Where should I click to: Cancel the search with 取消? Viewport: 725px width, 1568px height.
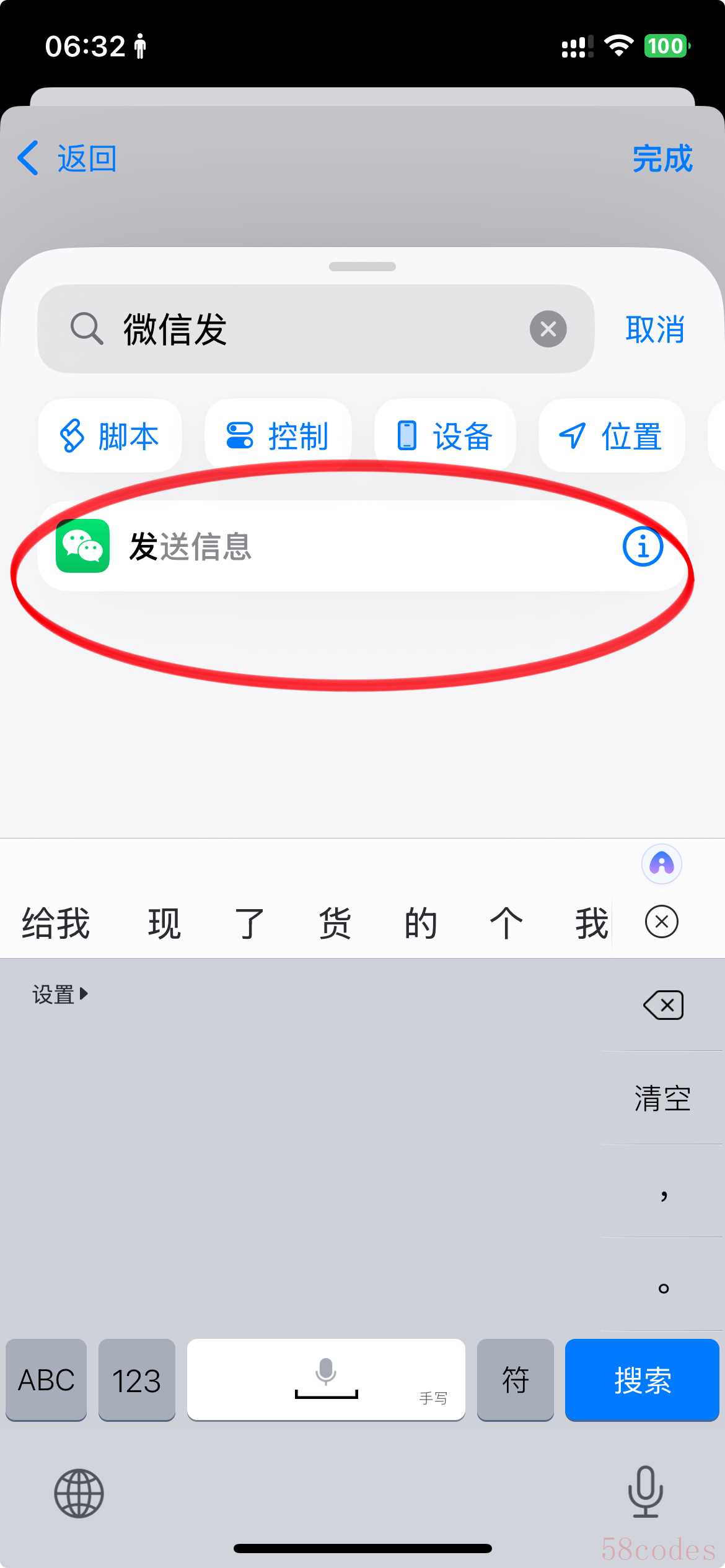(x=654, y=329)
